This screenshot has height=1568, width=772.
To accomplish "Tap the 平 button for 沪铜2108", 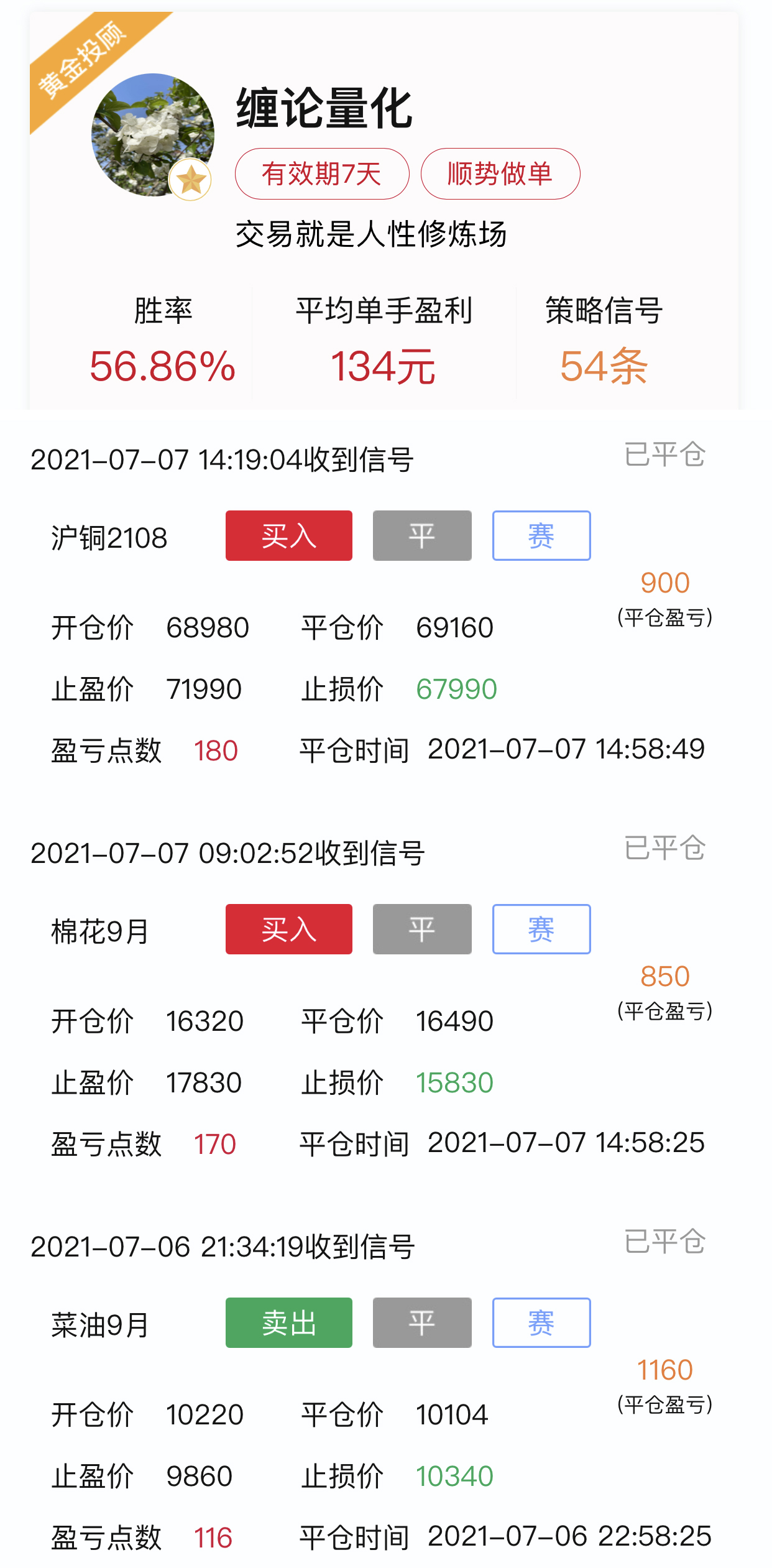I will [422, 536].
